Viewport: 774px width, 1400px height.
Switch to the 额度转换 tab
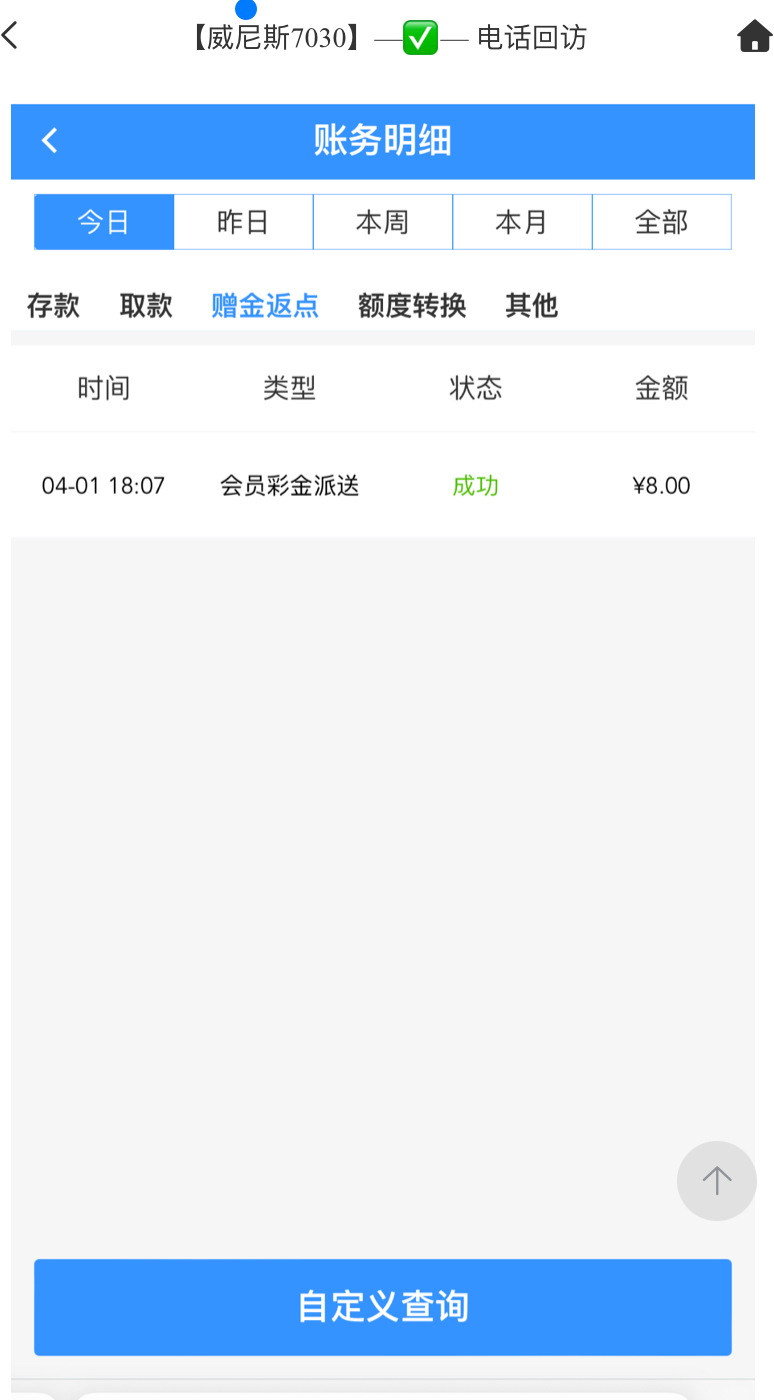click(412, 306)
